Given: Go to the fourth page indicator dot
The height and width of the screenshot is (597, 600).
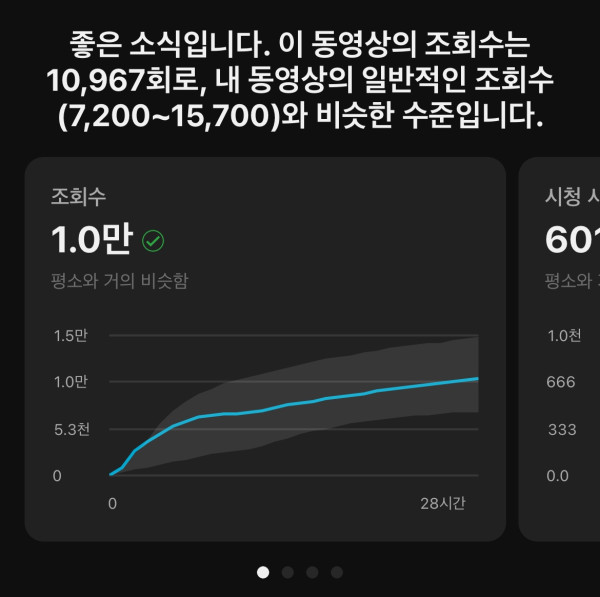Looking at the screenshot, I should coord(337,572).
